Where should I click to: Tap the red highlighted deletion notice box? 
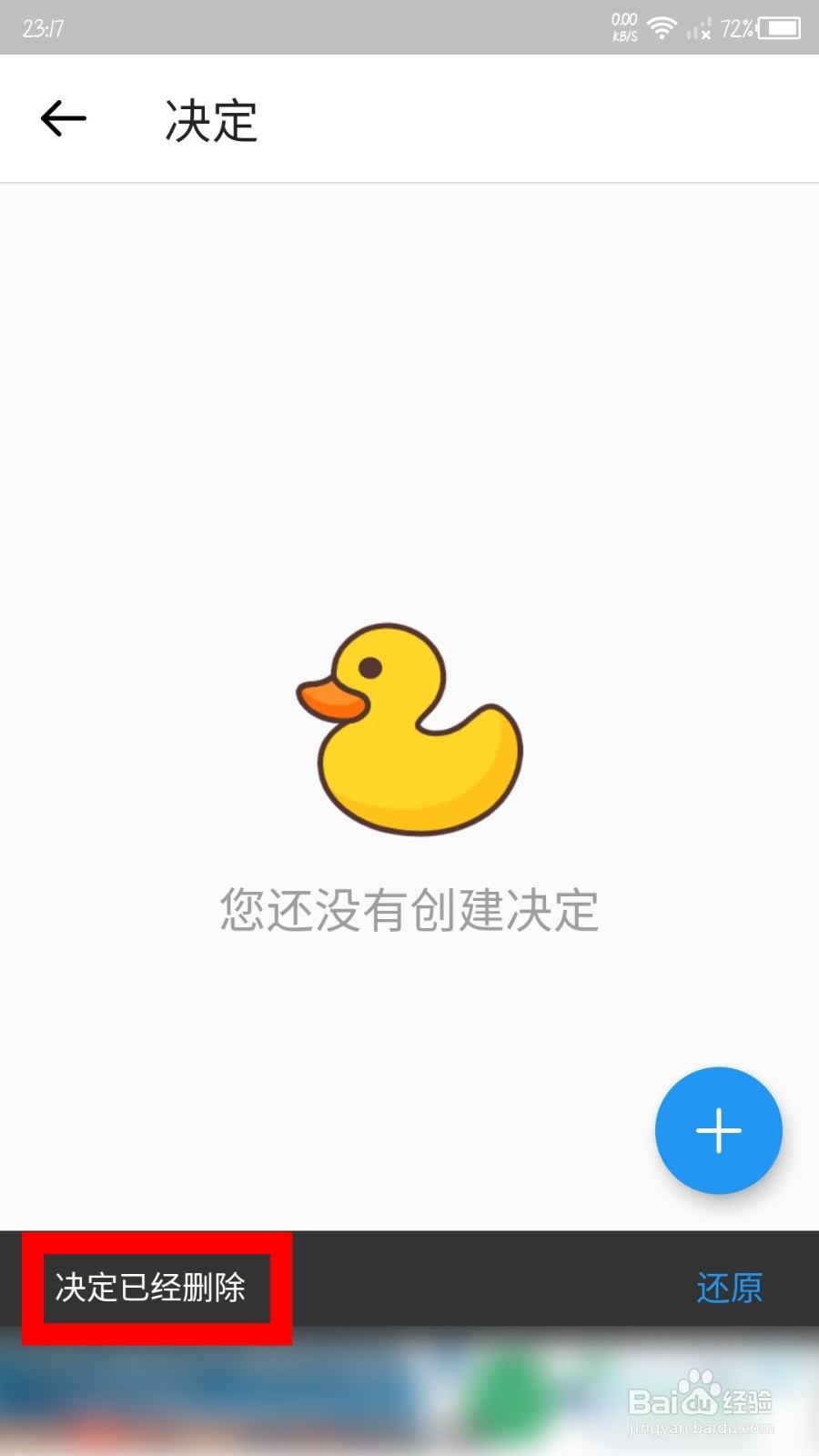coord(157,1288)
